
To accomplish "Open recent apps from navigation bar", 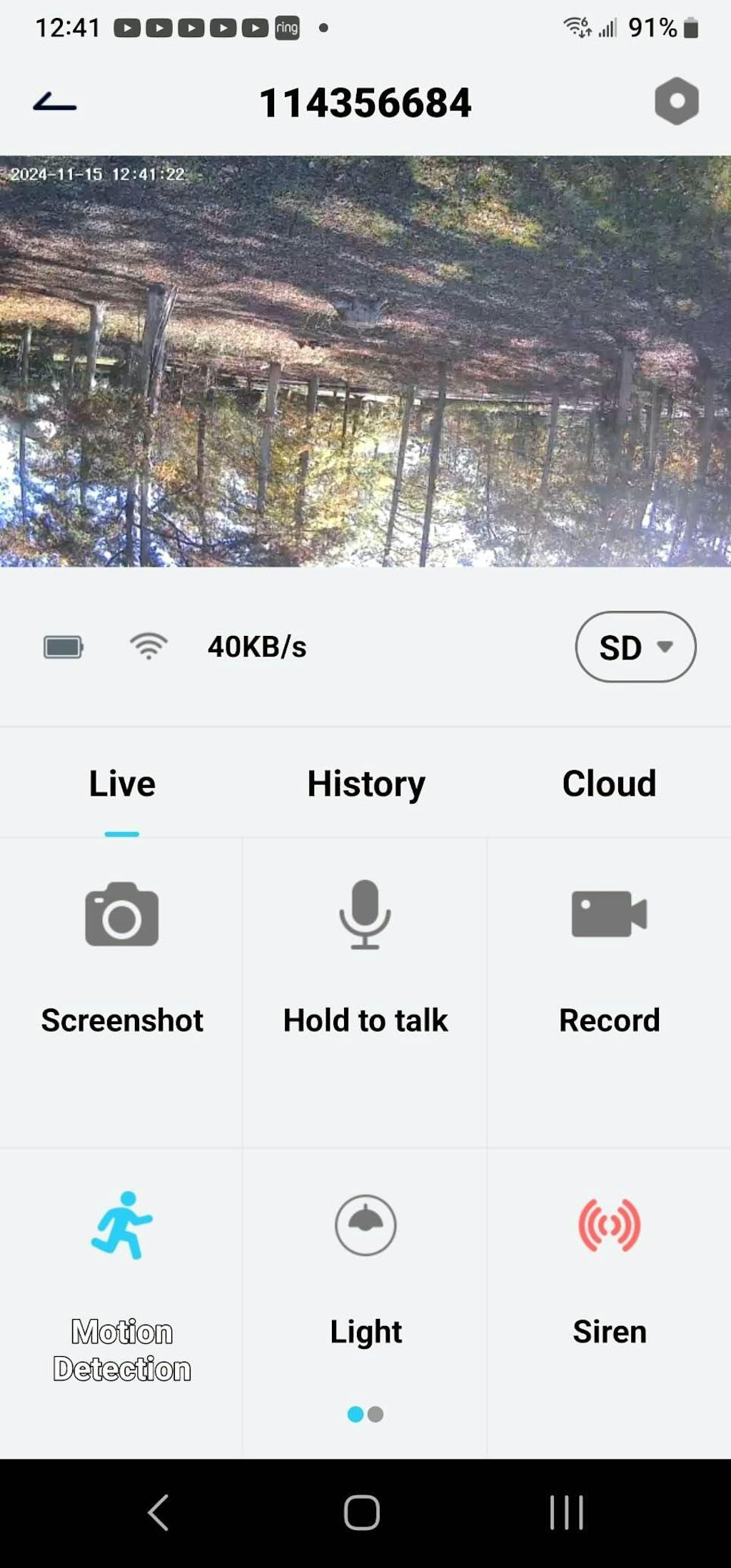I will 566,1512.
